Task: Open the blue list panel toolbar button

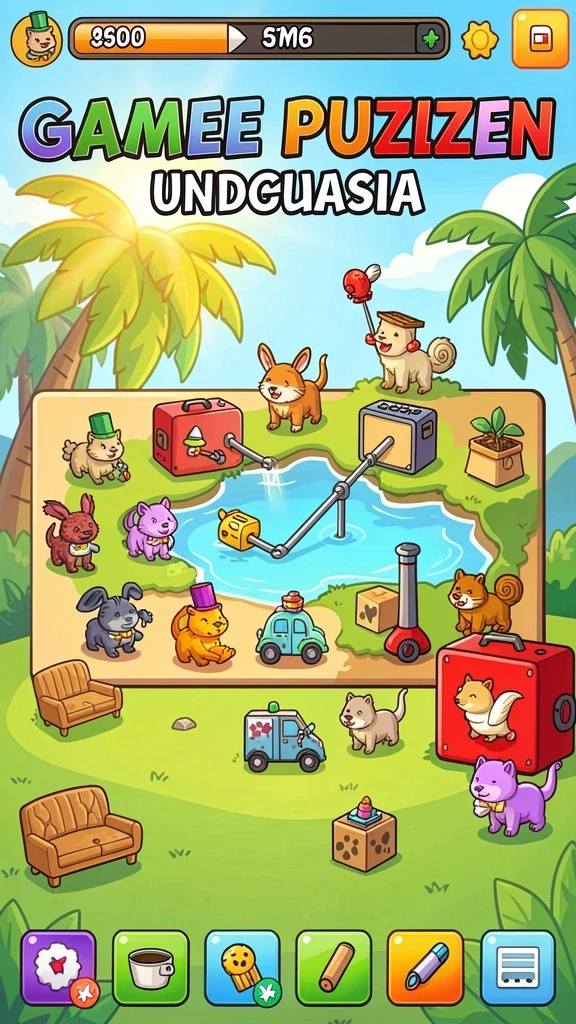Action: (x=518, y=968)
